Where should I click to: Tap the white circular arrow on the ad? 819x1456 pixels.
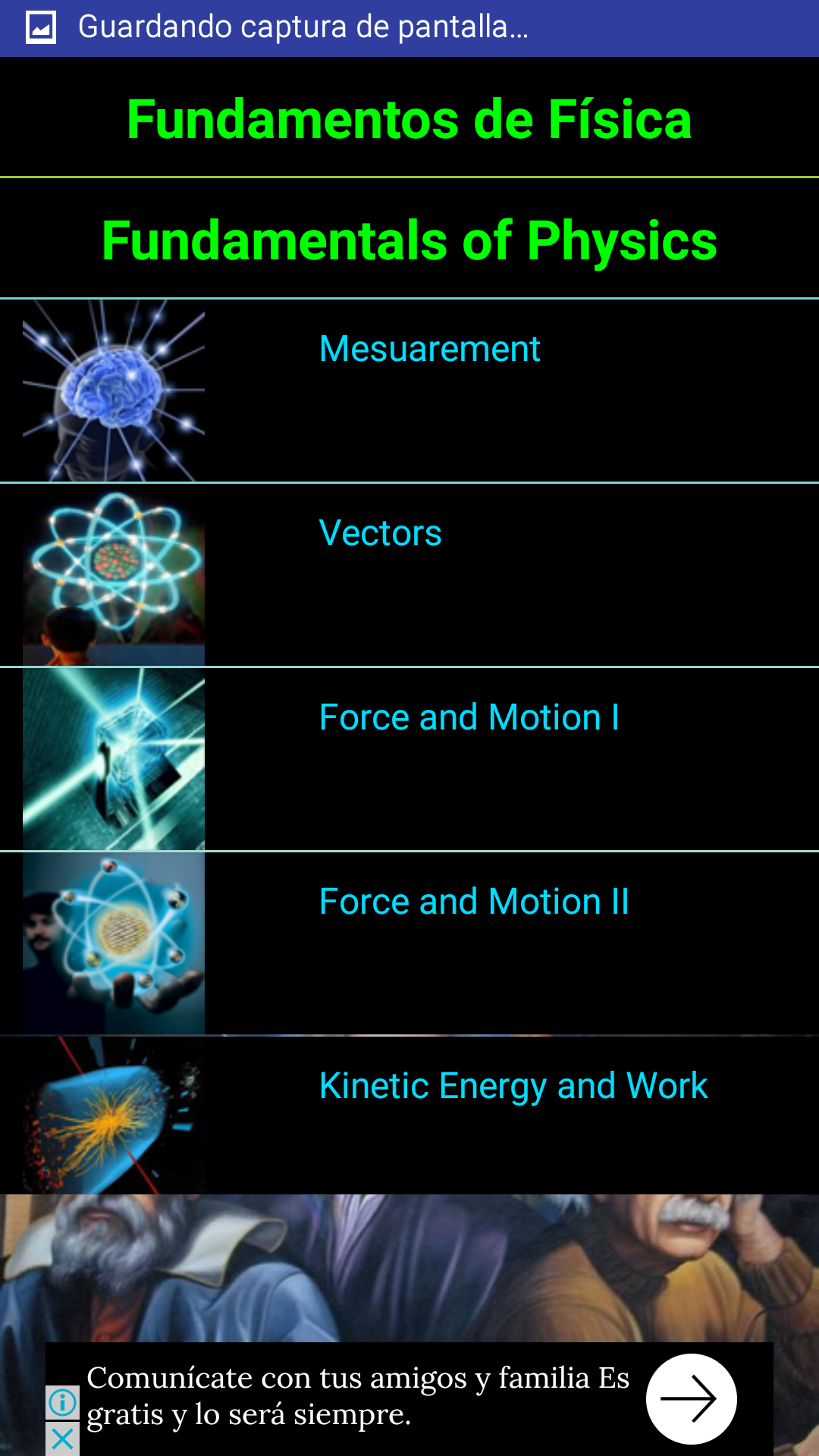[692, 1398]
